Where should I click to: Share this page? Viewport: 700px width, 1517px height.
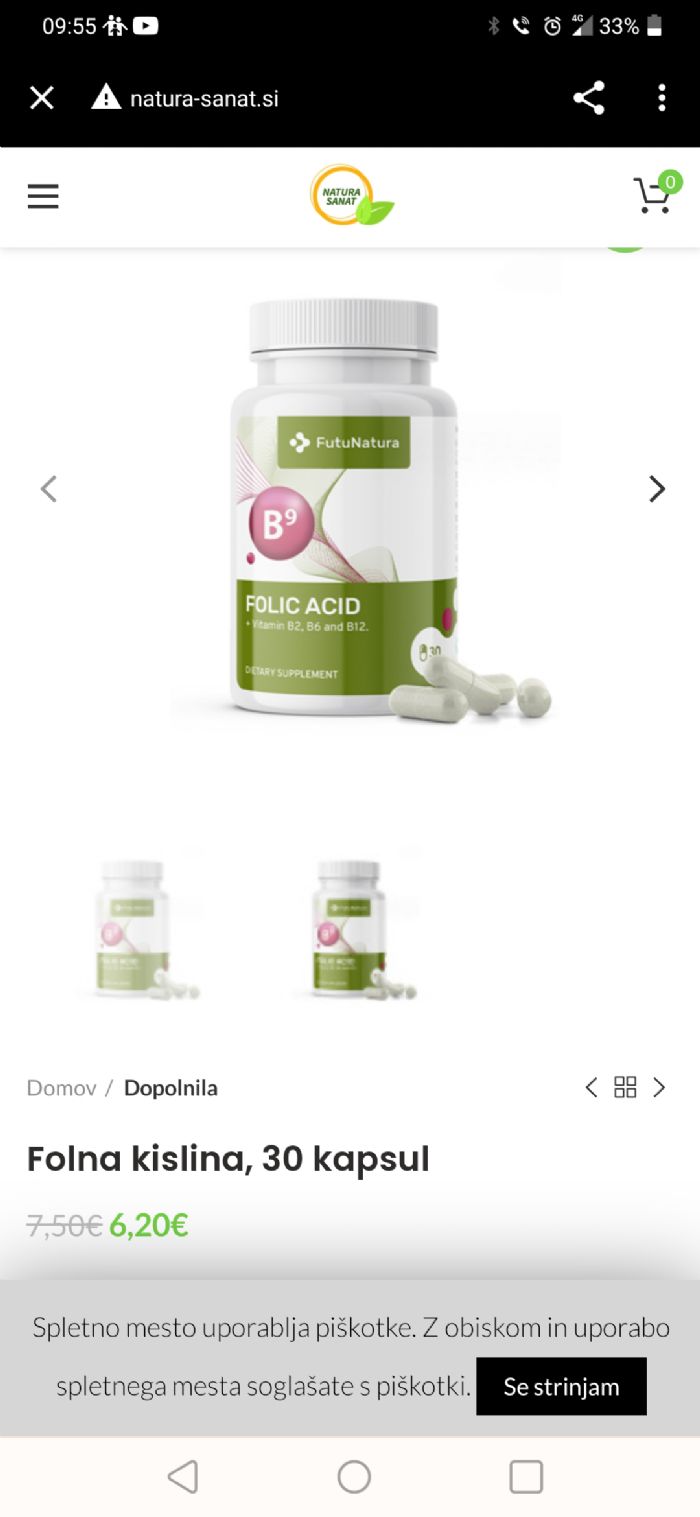click(588, 98)
